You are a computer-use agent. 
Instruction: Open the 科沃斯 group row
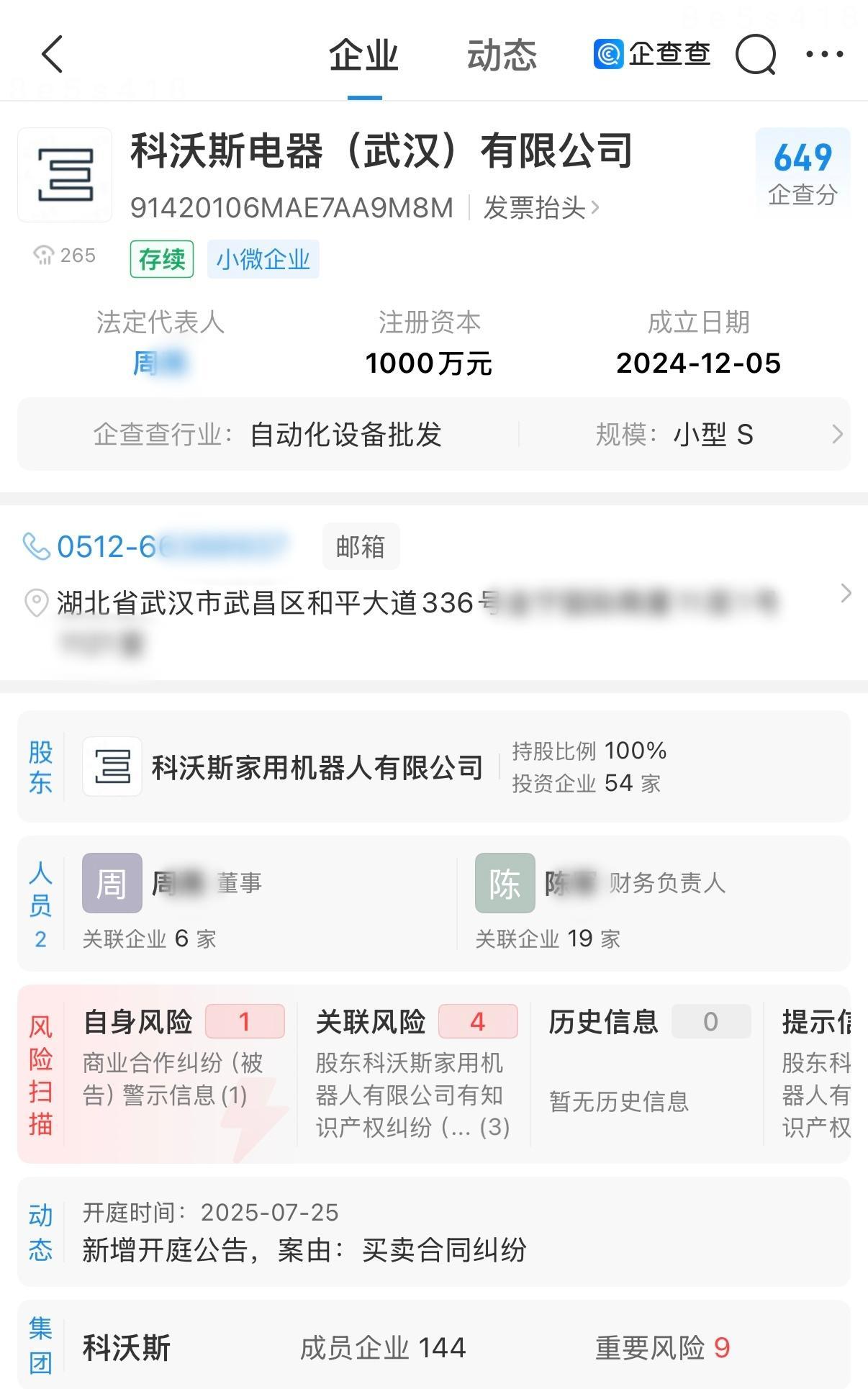point(432,1347)
